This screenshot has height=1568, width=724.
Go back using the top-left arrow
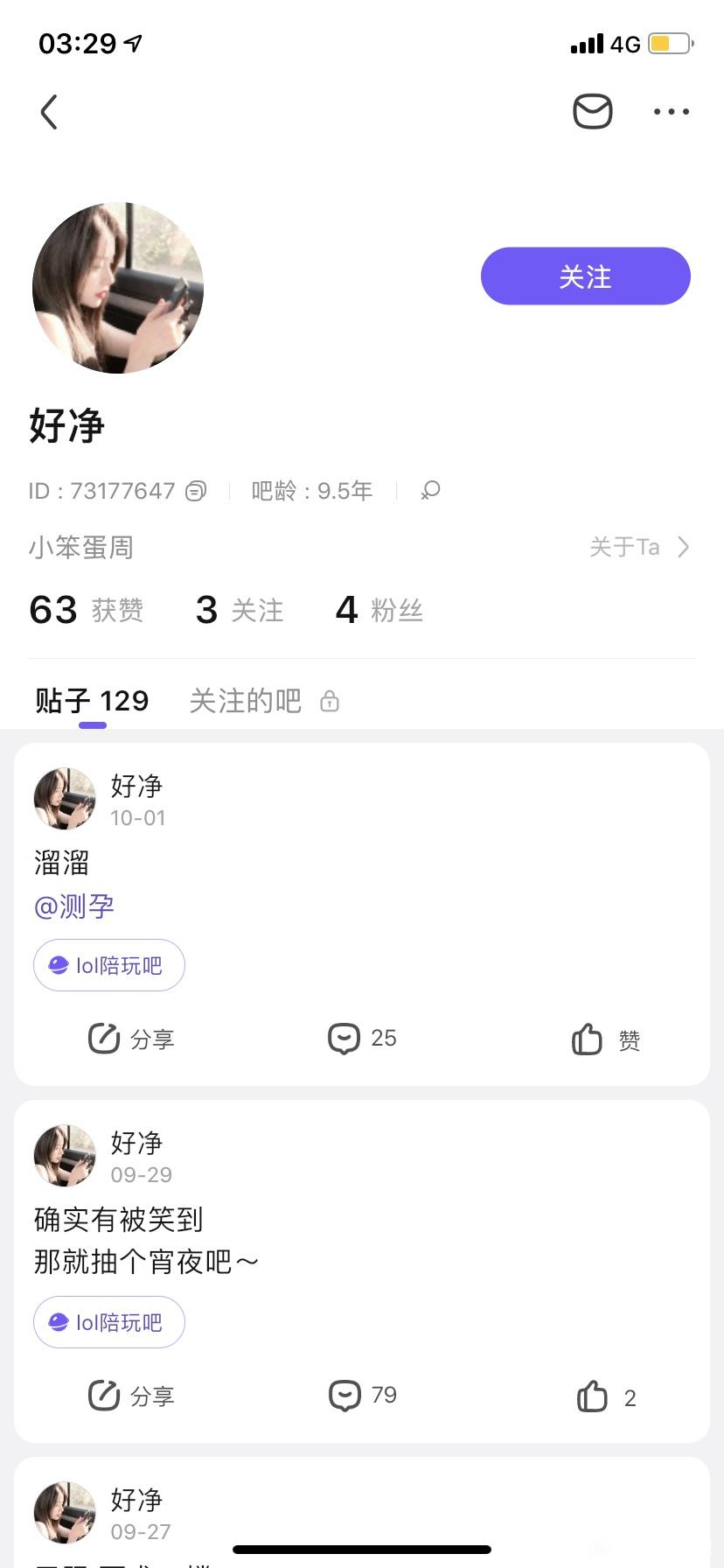point(49,112)
